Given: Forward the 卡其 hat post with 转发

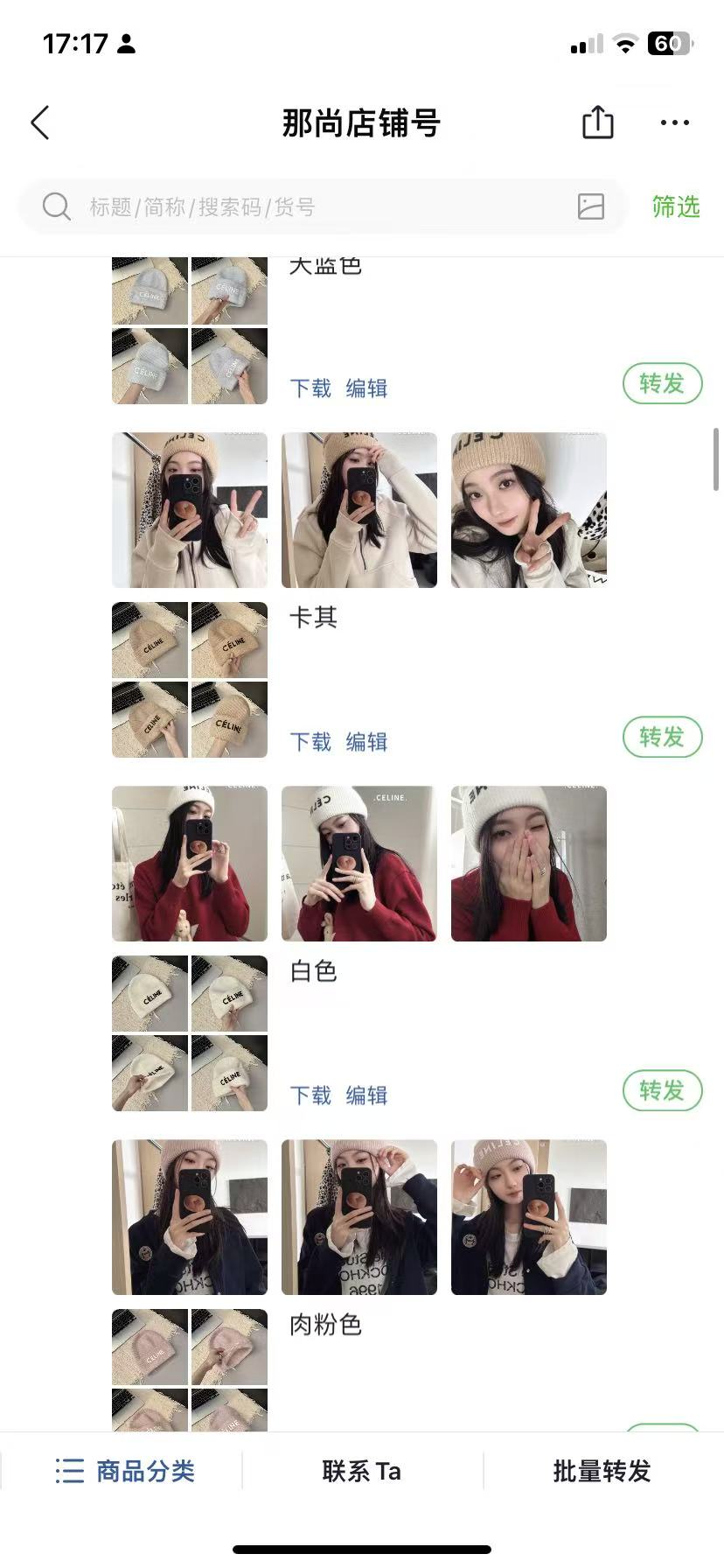Looking at the screenshot, I should (662, 738).
